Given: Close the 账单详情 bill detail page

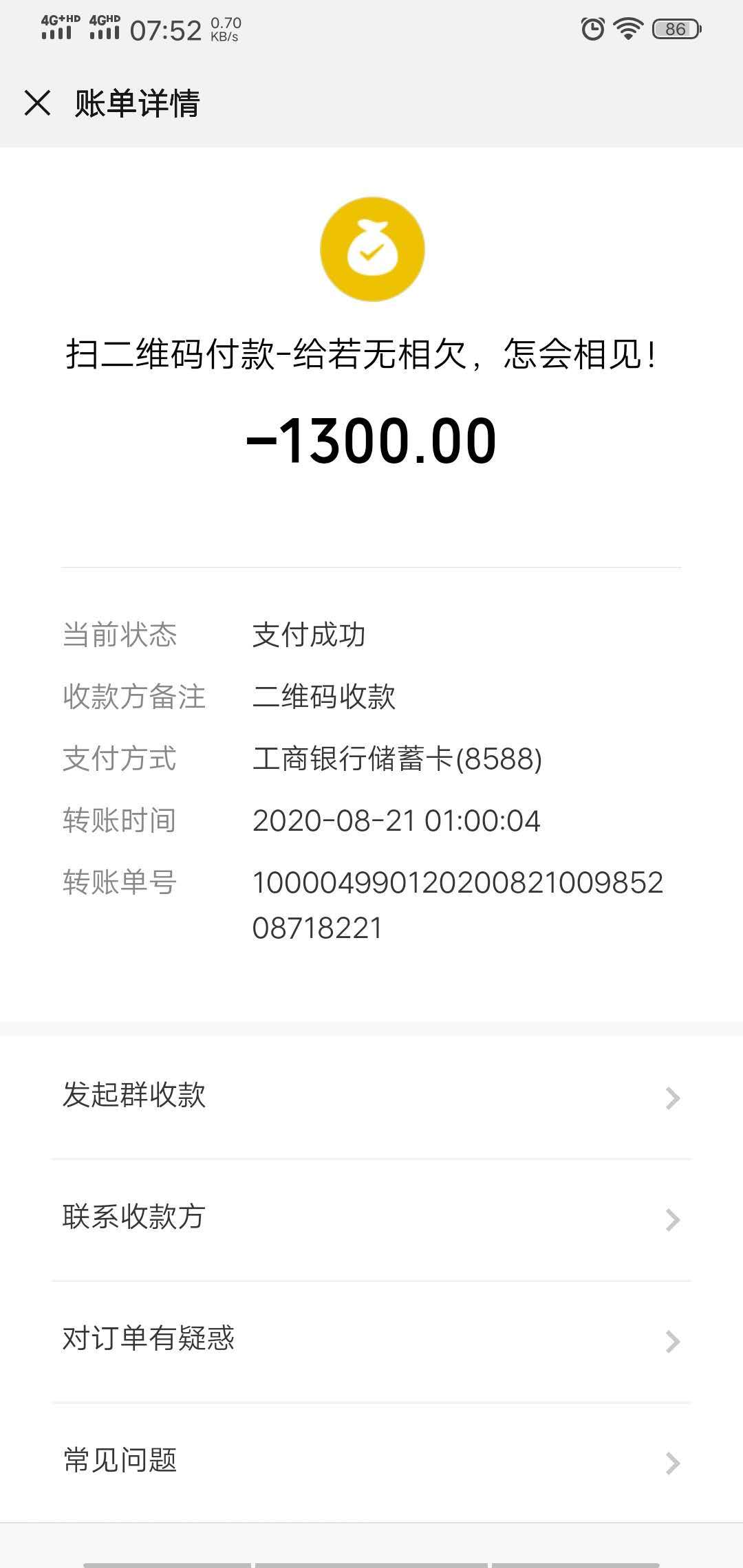Looking at the screenshot, I should click(38, 103).
